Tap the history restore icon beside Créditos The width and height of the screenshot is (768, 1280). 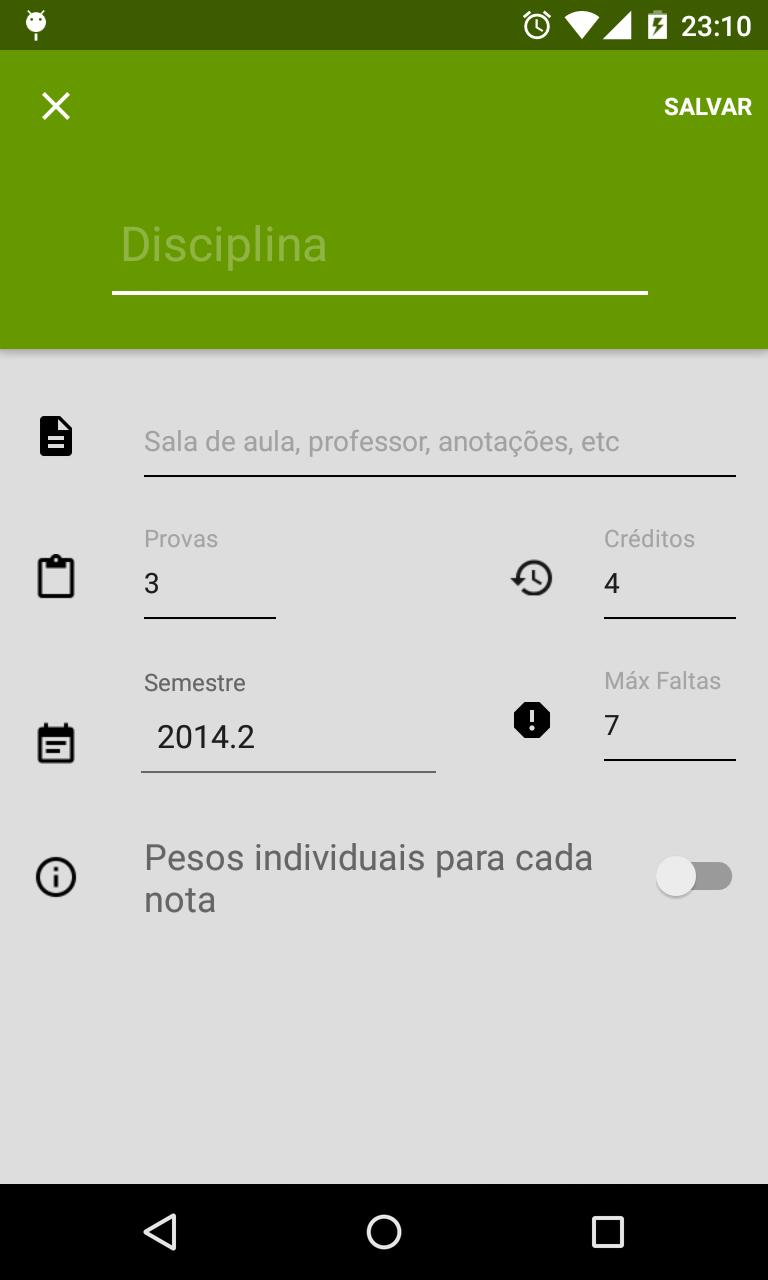[x=531, y=578]
